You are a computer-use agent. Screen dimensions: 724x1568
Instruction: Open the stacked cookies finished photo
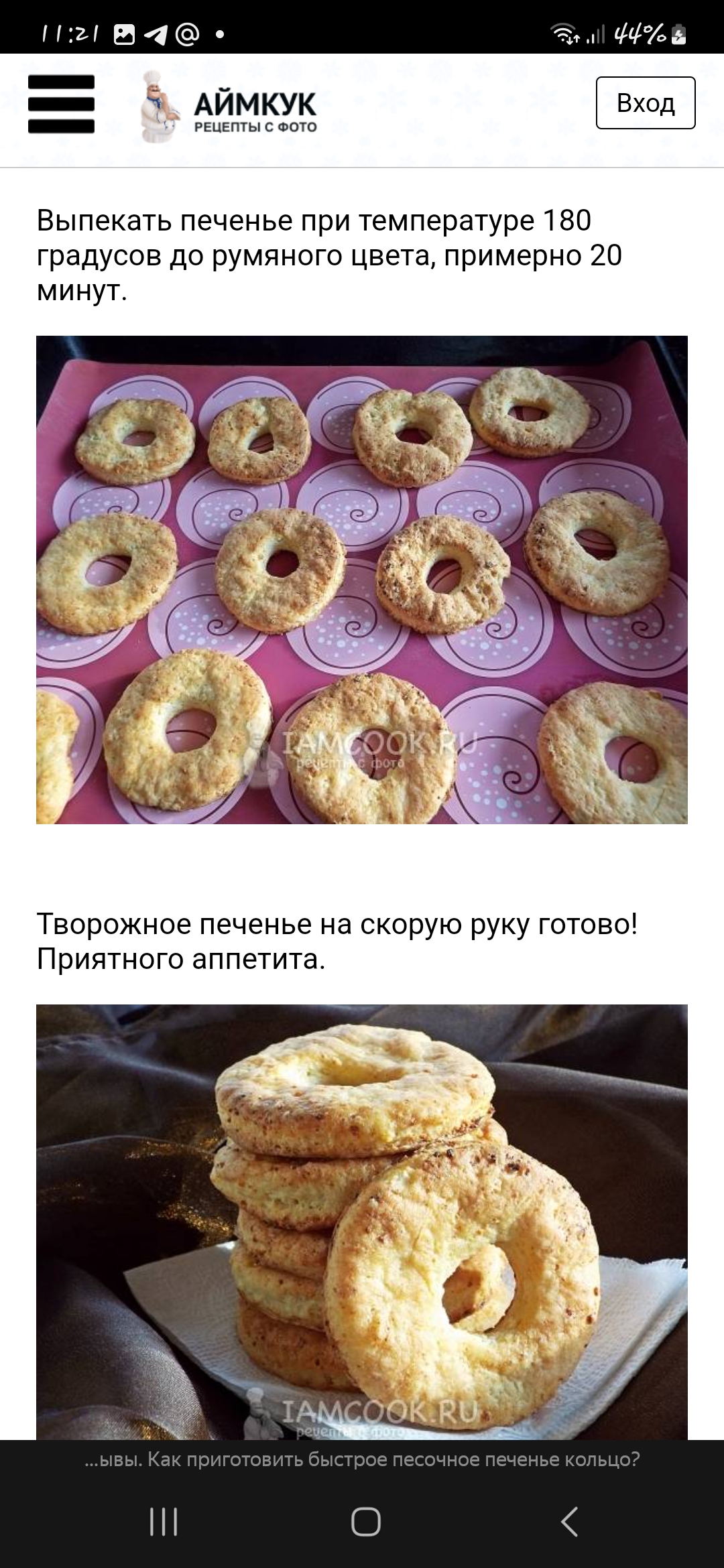(362, 1222)
